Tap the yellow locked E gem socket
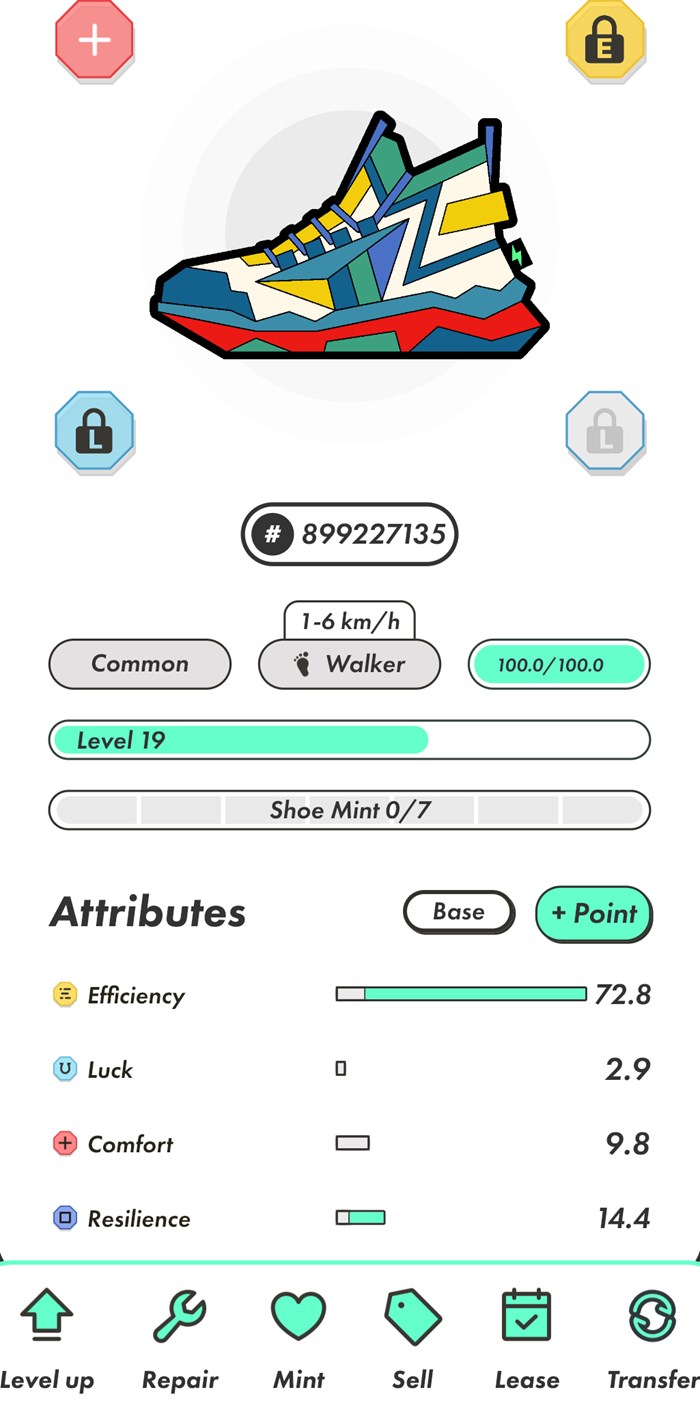The width and height of the screenshot is (700, 1418). [x=605, y=40]
